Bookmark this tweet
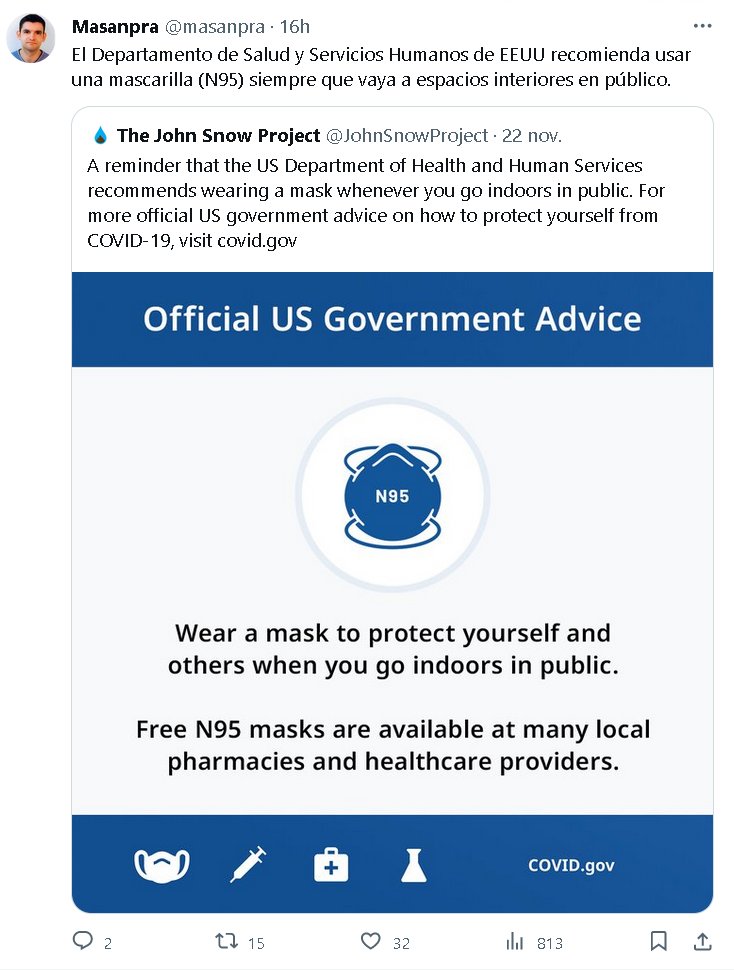This screenshot has width=734, height=970. 659,942
